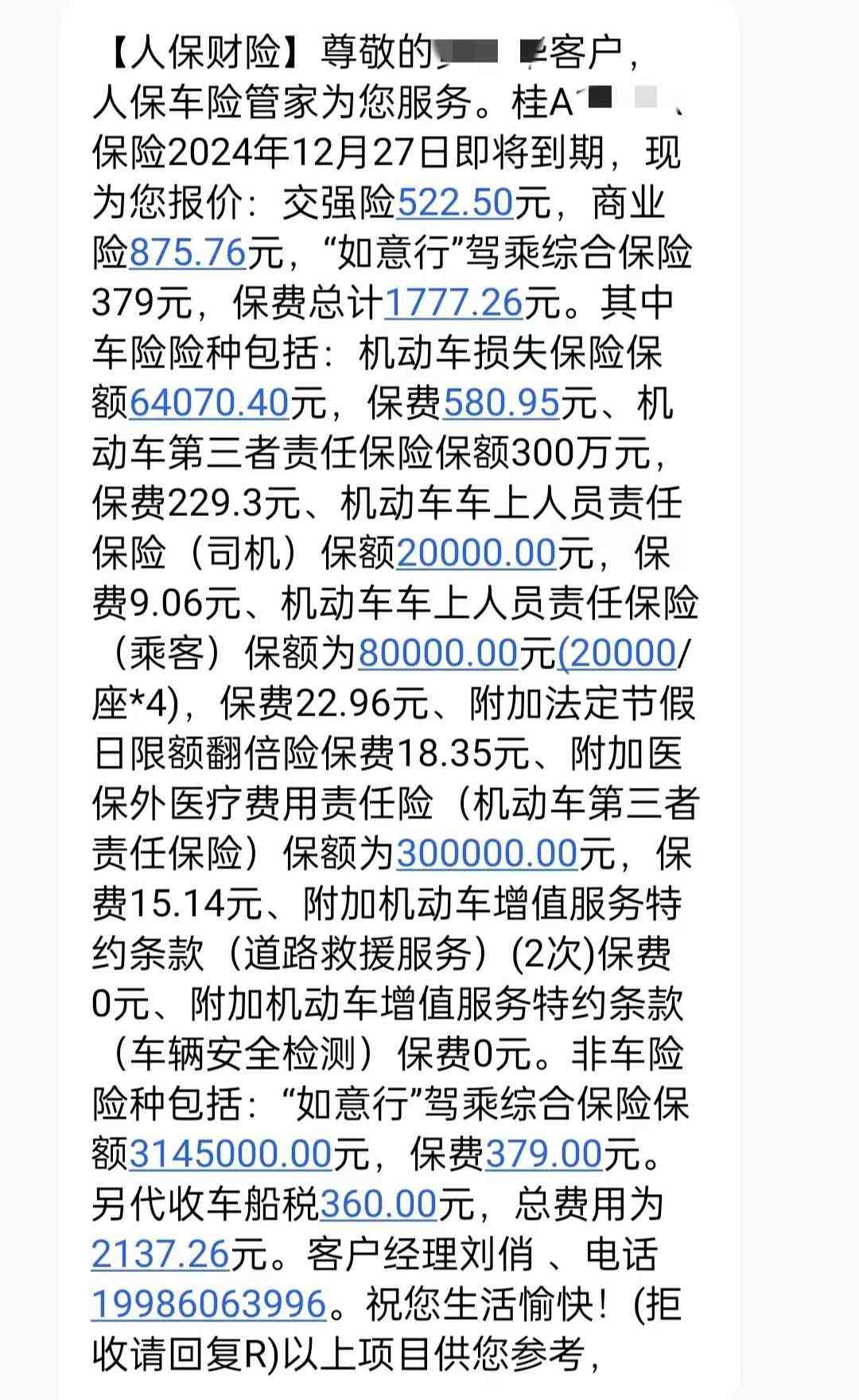The image size is (859, 1400).
Task: Tap the linked 300000.00 coverage amount
Action: (487, 853)
